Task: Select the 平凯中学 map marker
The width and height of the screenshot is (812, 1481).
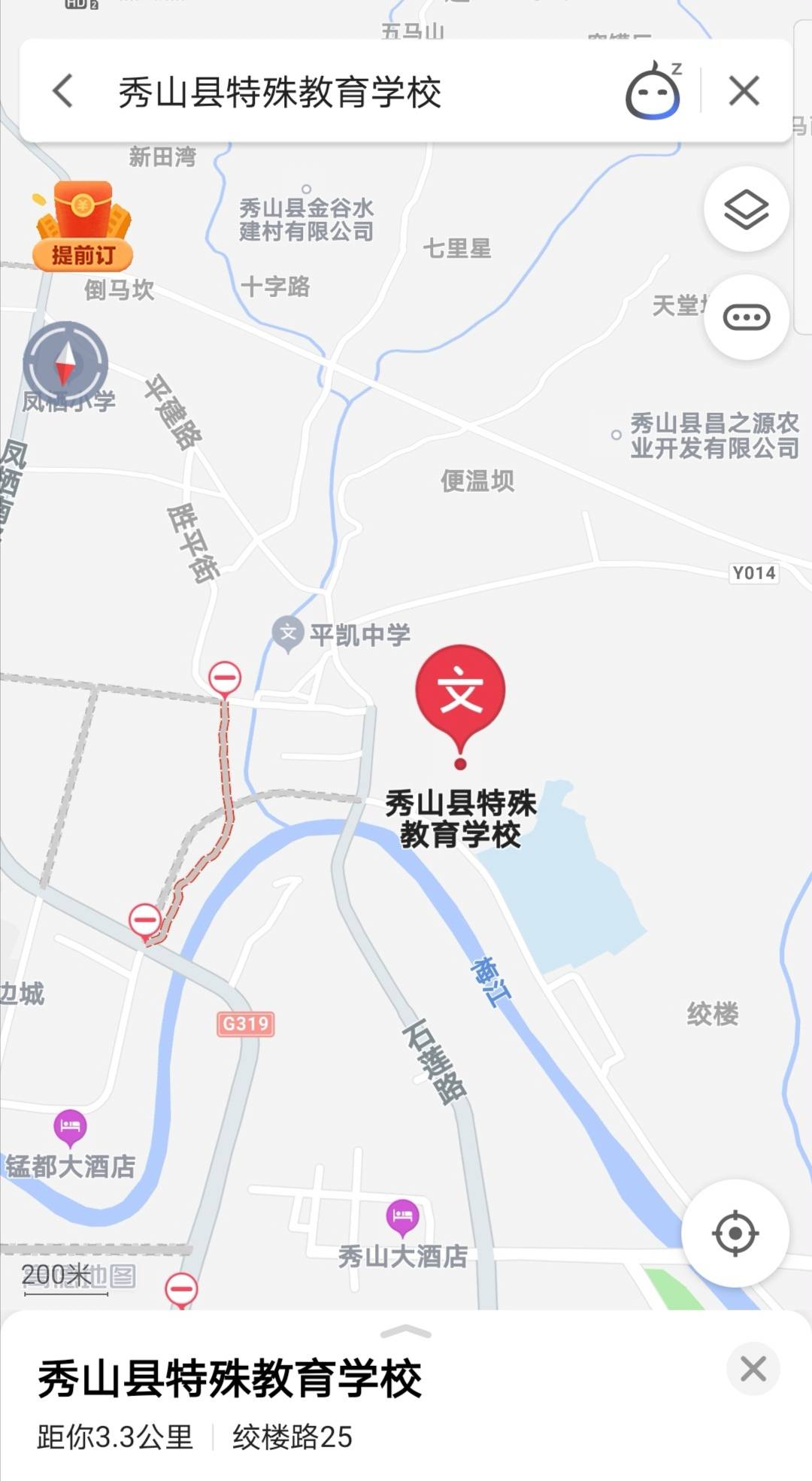Action: [287, 633]
